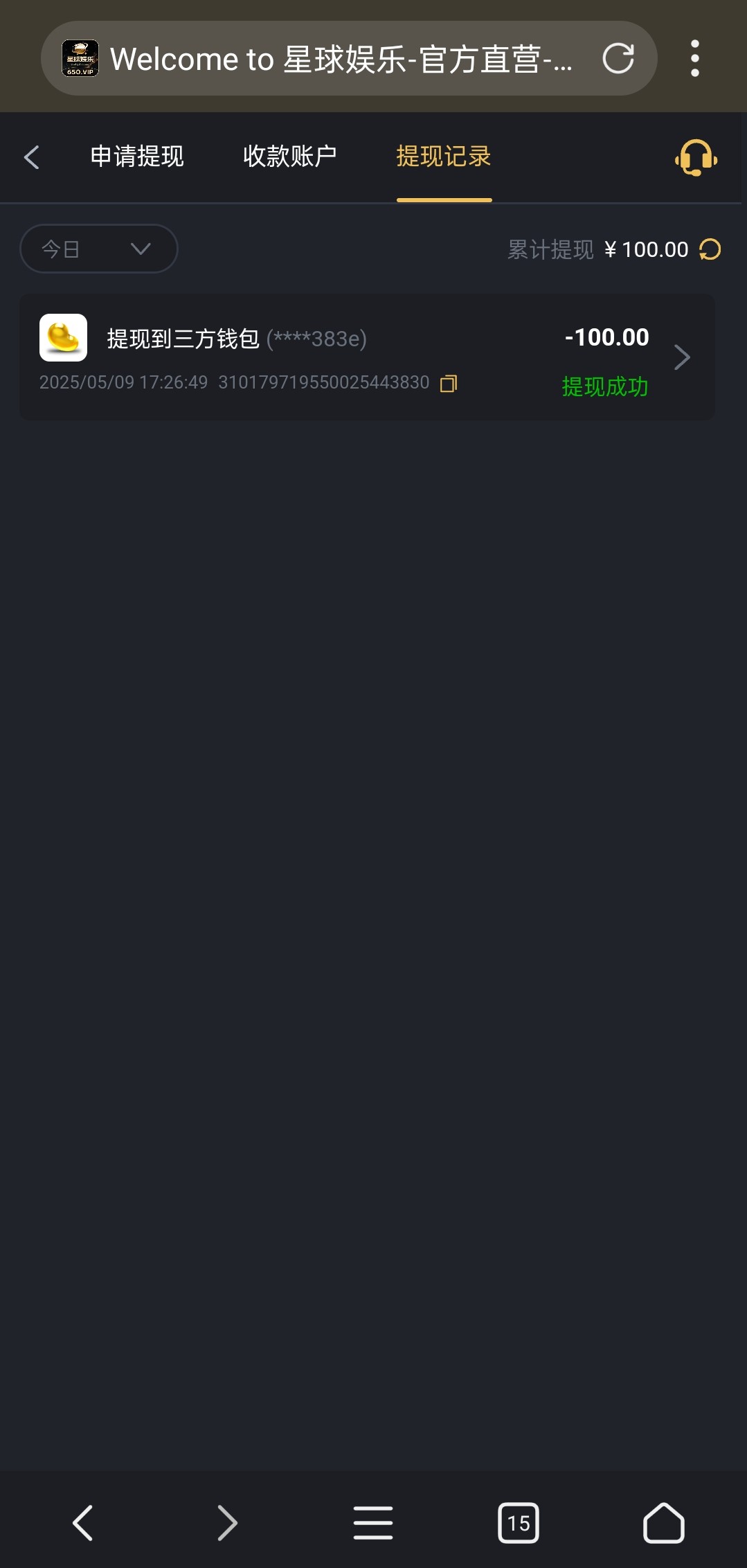Select the 提现记录 tab
747x1568 pixels.
click(444, 157)
